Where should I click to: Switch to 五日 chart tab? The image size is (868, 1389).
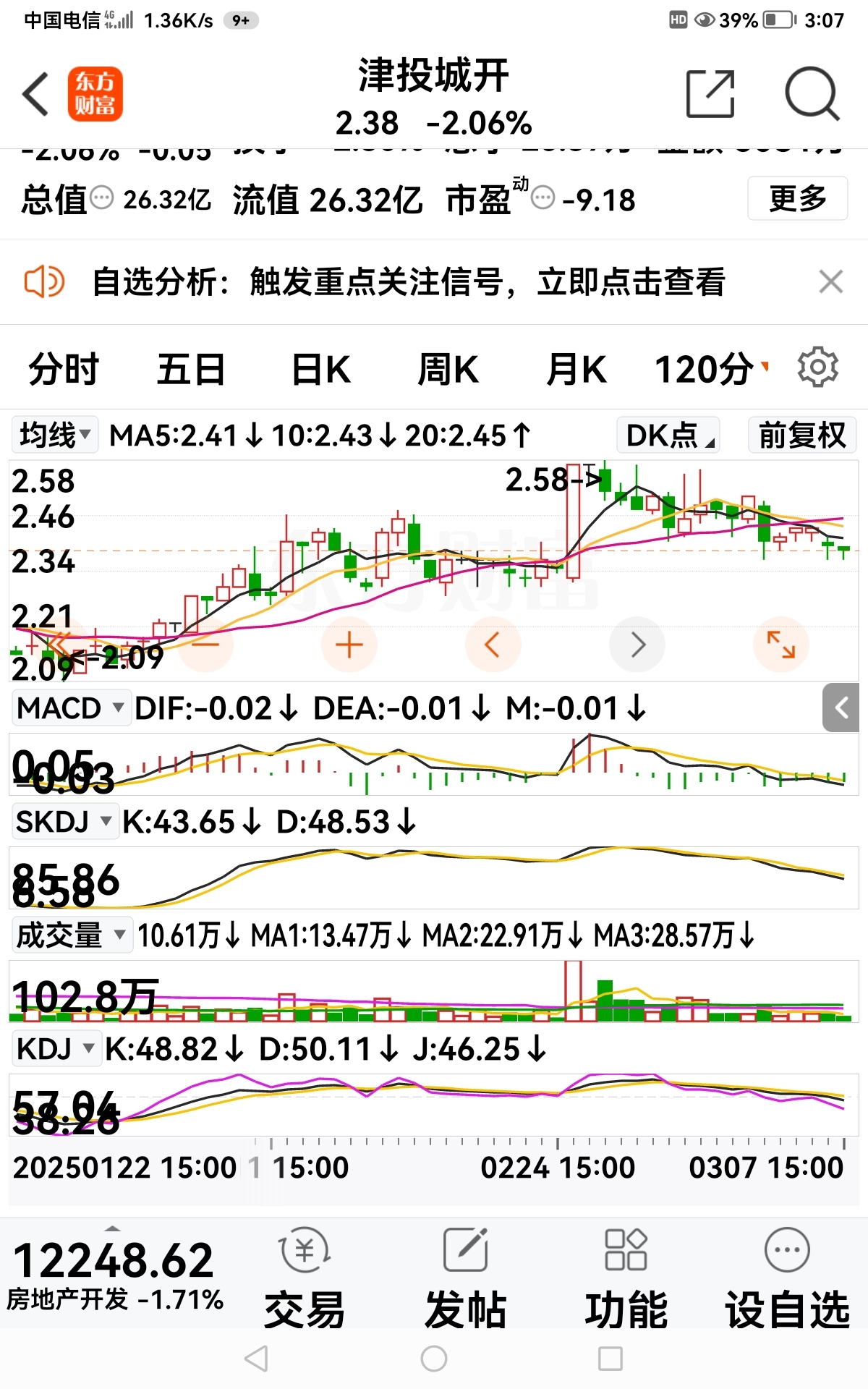(x=191, y=370)
